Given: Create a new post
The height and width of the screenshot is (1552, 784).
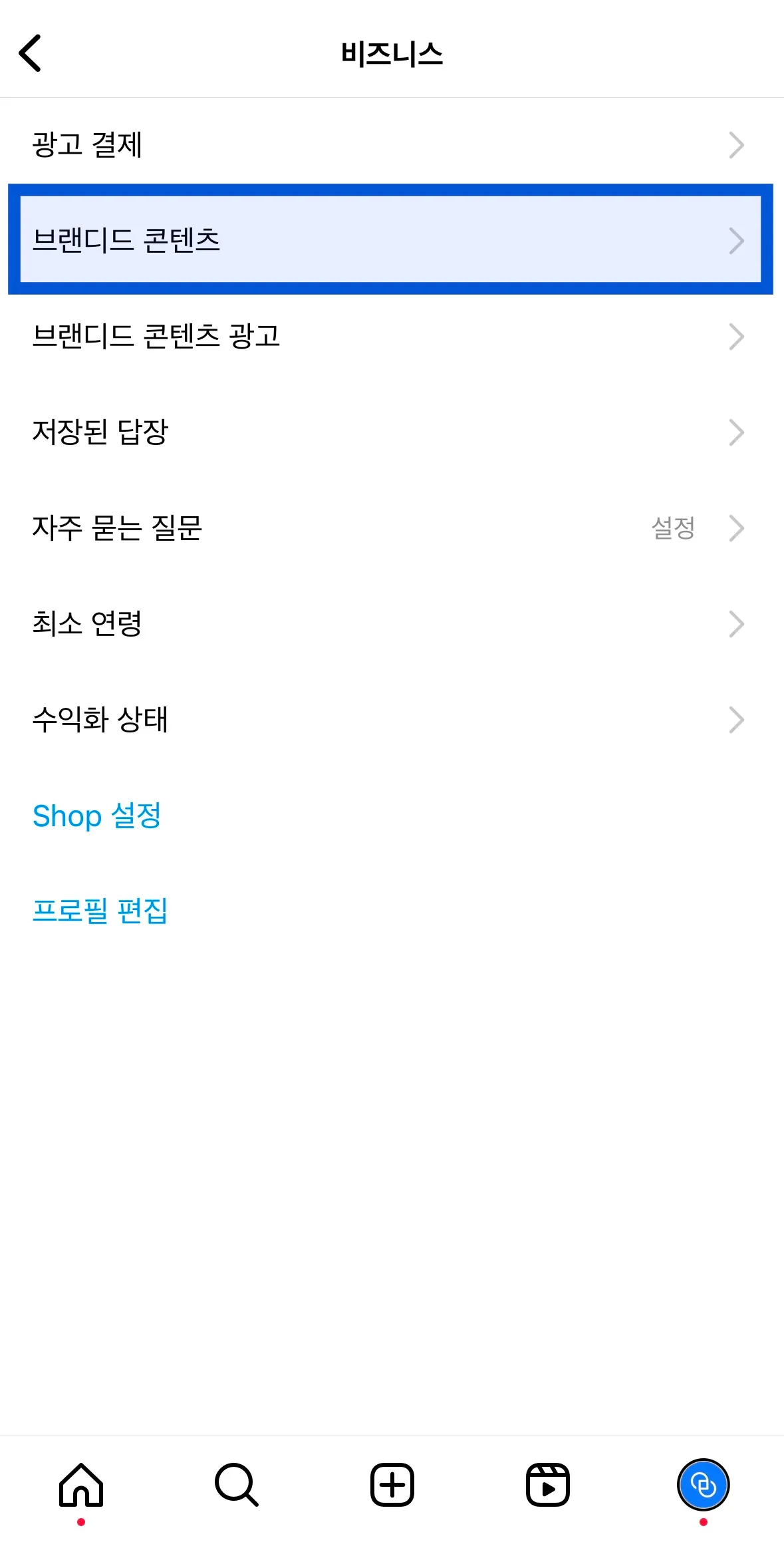Looking at the screenshot, I should [x=392, y=1484].
